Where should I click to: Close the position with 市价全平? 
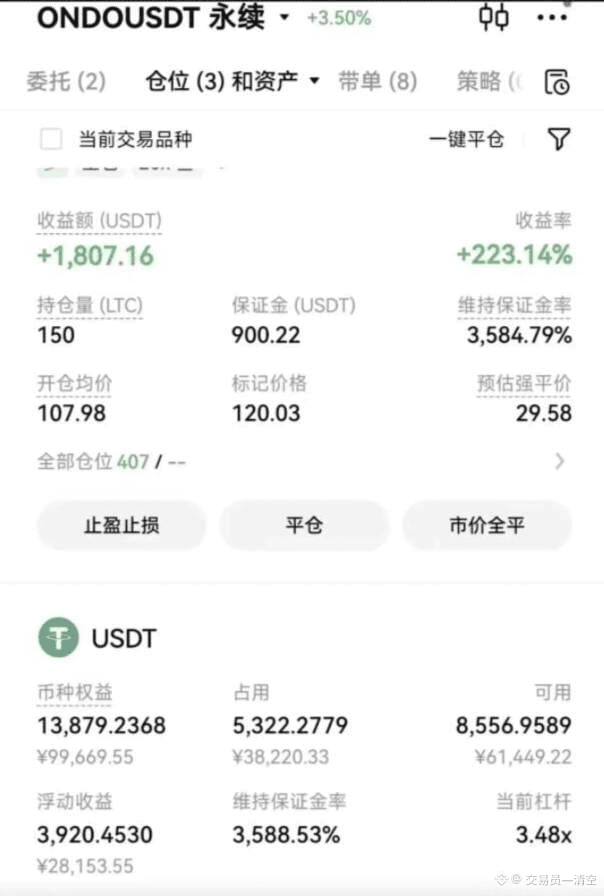(487, 525)
